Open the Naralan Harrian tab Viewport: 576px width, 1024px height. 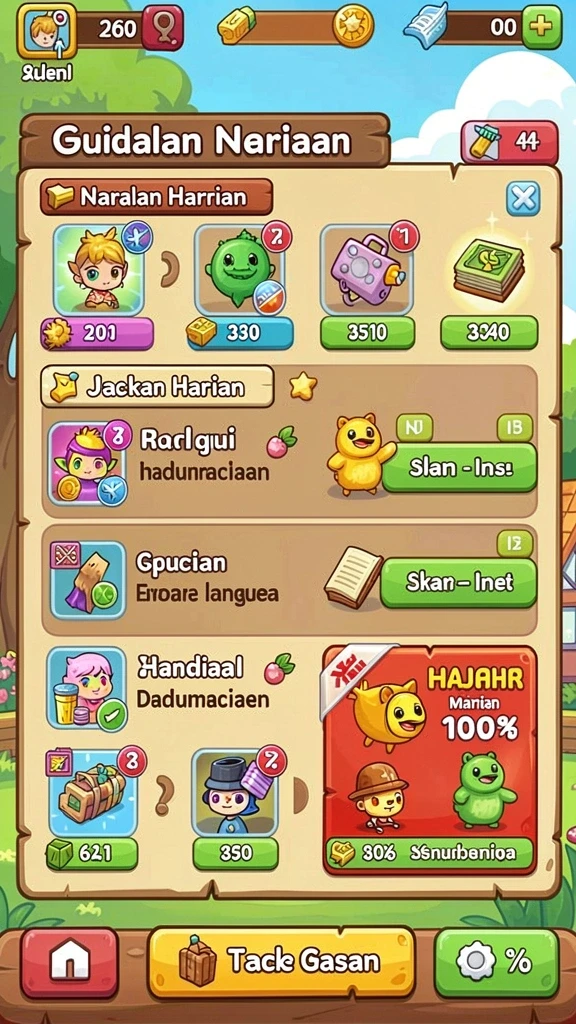click(x=157, y=197)
